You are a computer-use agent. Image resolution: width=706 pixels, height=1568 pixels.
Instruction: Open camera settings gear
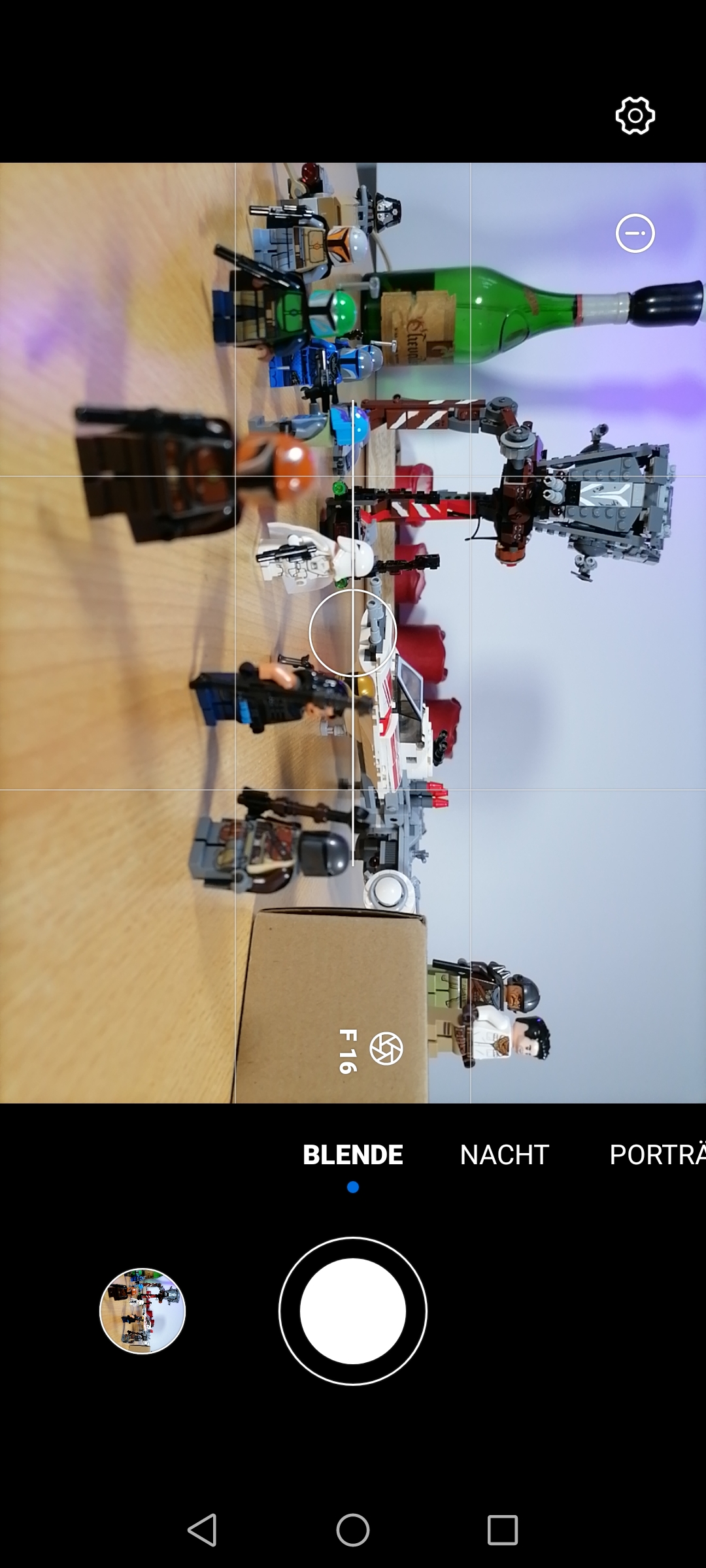[x=635, y=116]
